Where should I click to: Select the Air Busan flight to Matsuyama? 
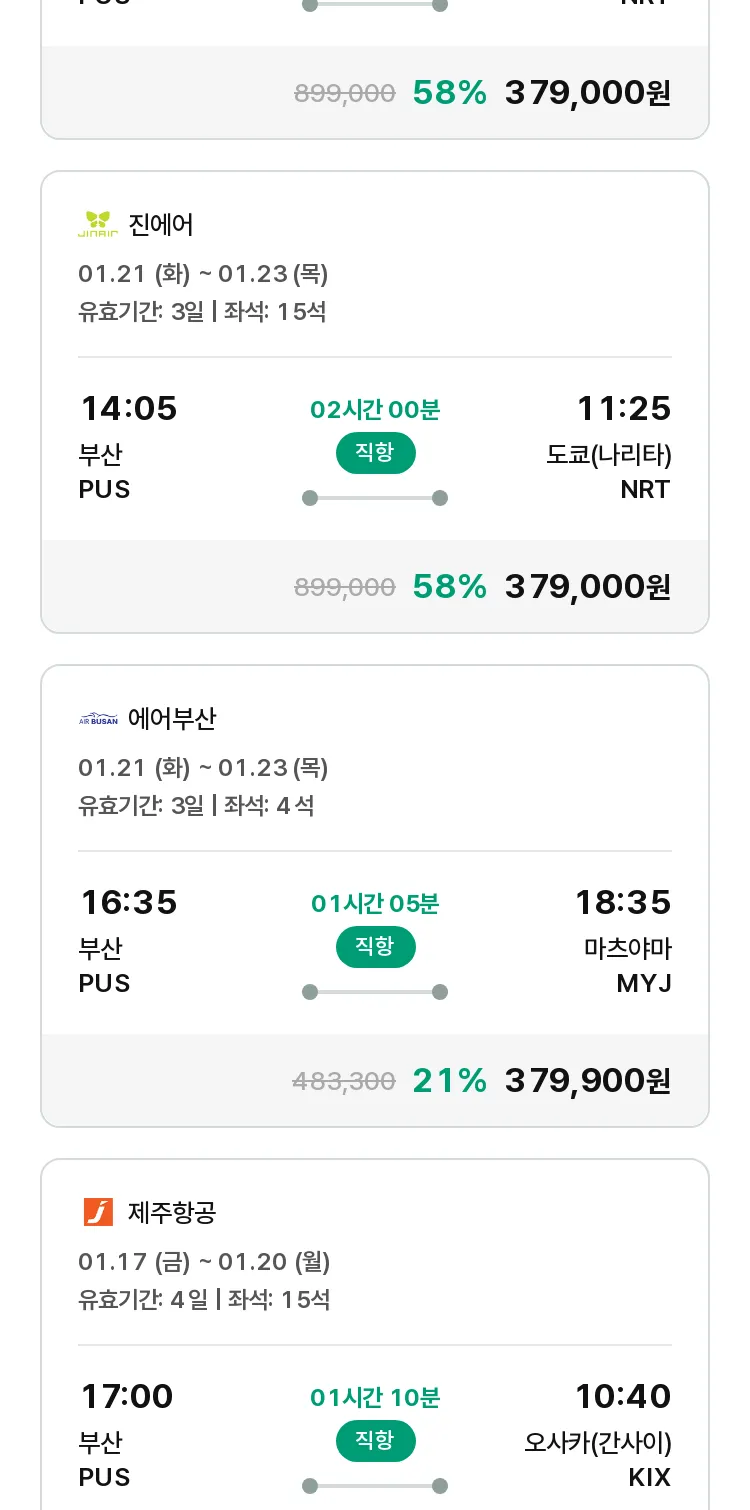tap(375, 896)
